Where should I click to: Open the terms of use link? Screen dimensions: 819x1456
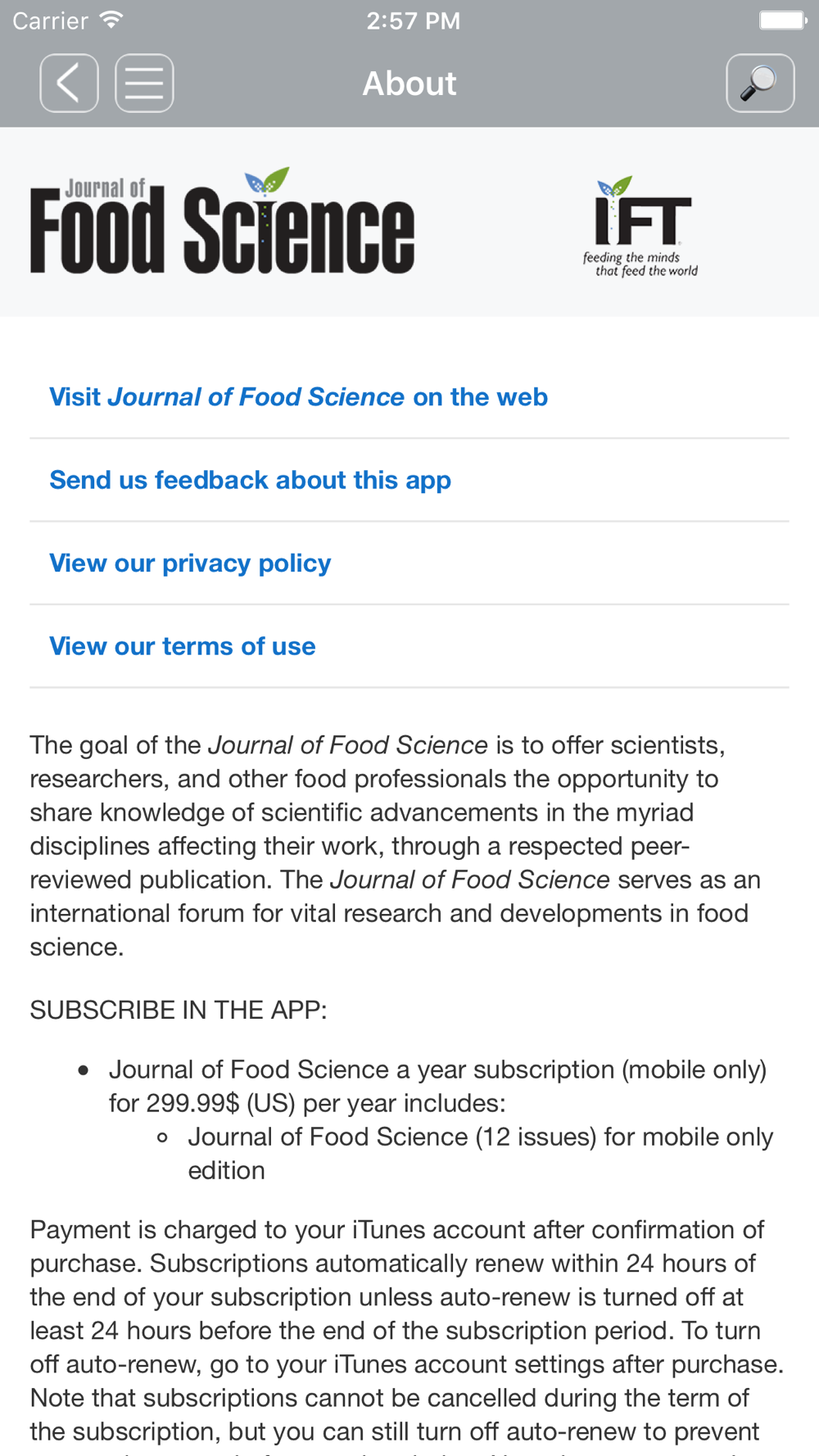[x=182, y=646]
